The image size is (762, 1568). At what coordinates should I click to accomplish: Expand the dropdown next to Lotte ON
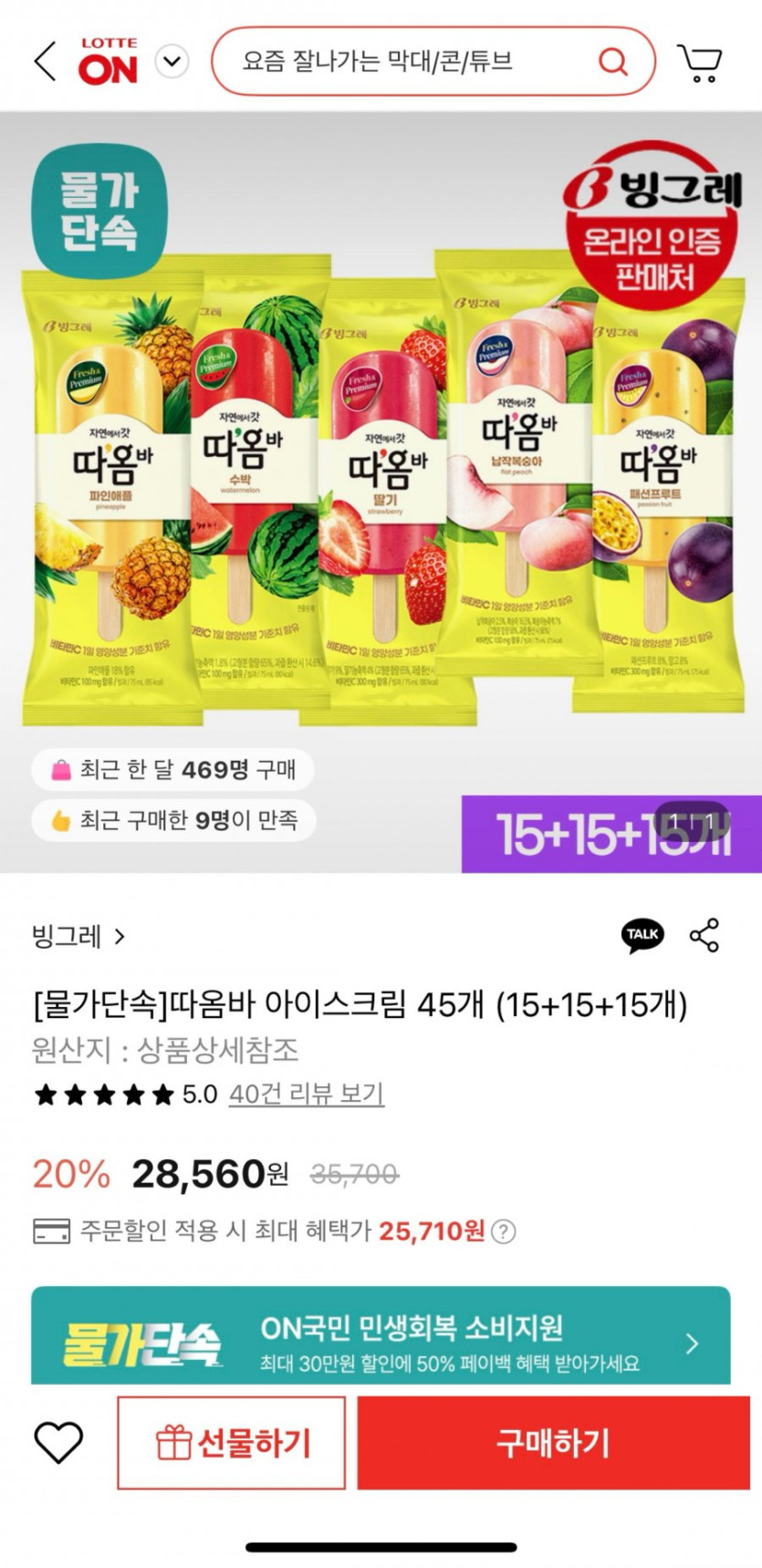click(x=172, y=62)
